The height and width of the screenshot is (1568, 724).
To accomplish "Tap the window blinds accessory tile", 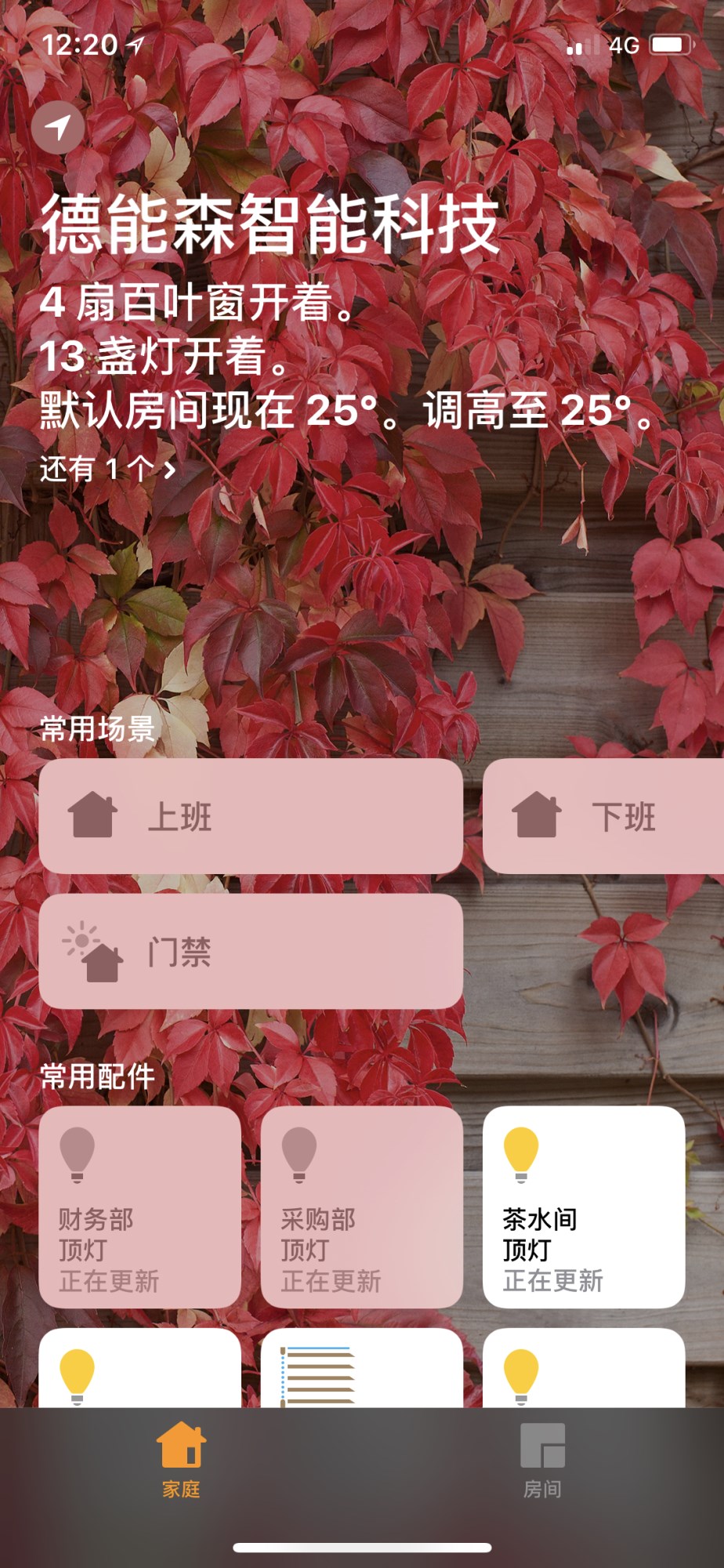I will coord(361,1370).
